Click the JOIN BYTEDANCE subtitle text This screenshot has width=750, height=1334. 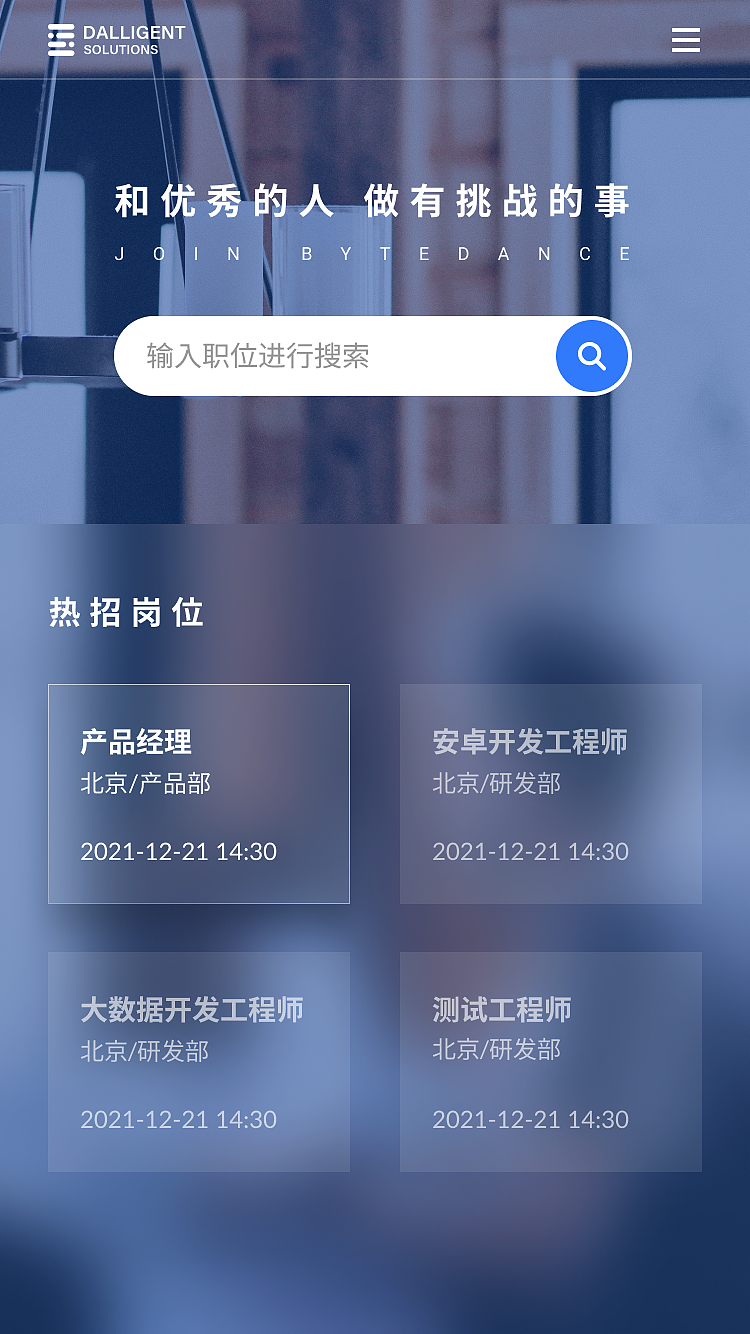pos(373,253)
